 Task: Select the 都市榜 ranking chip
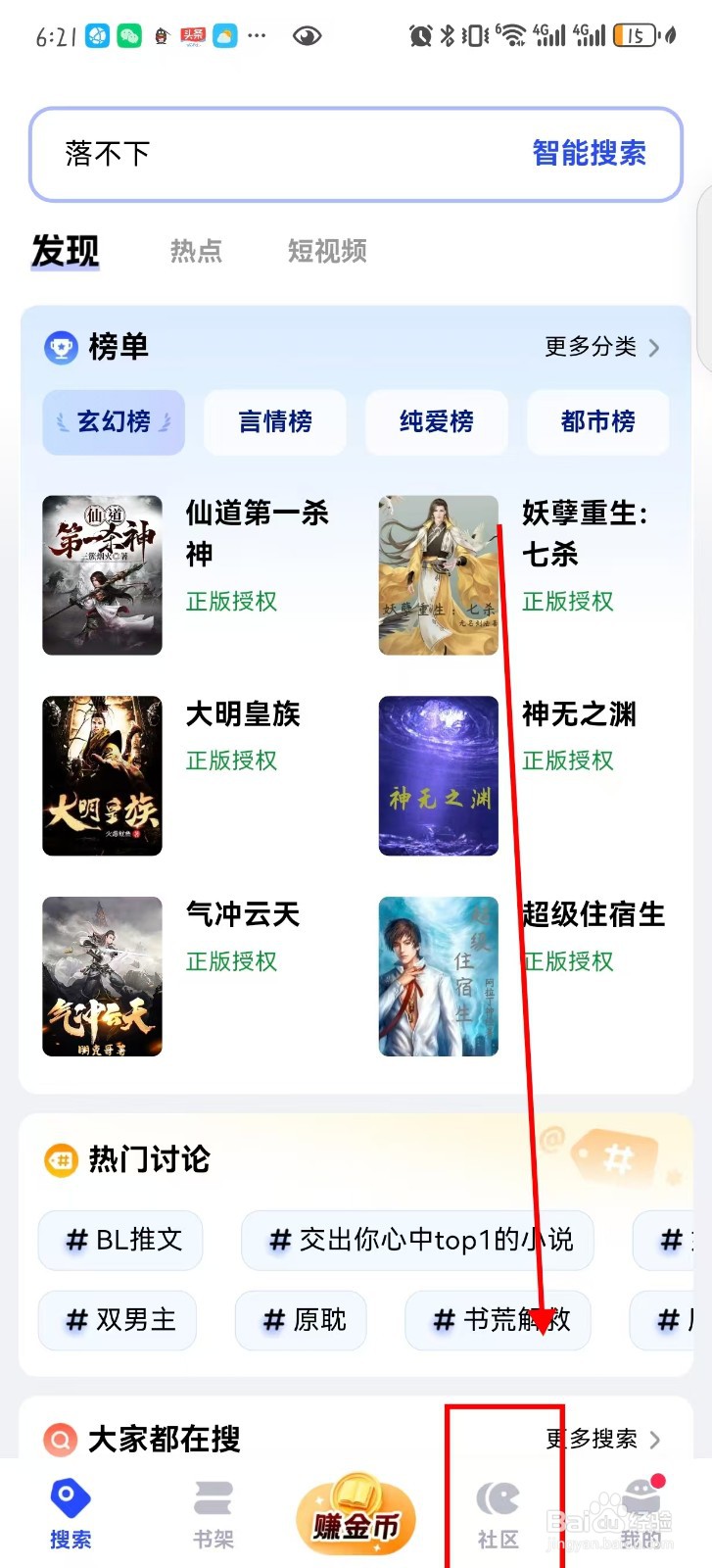coord(597,422)
